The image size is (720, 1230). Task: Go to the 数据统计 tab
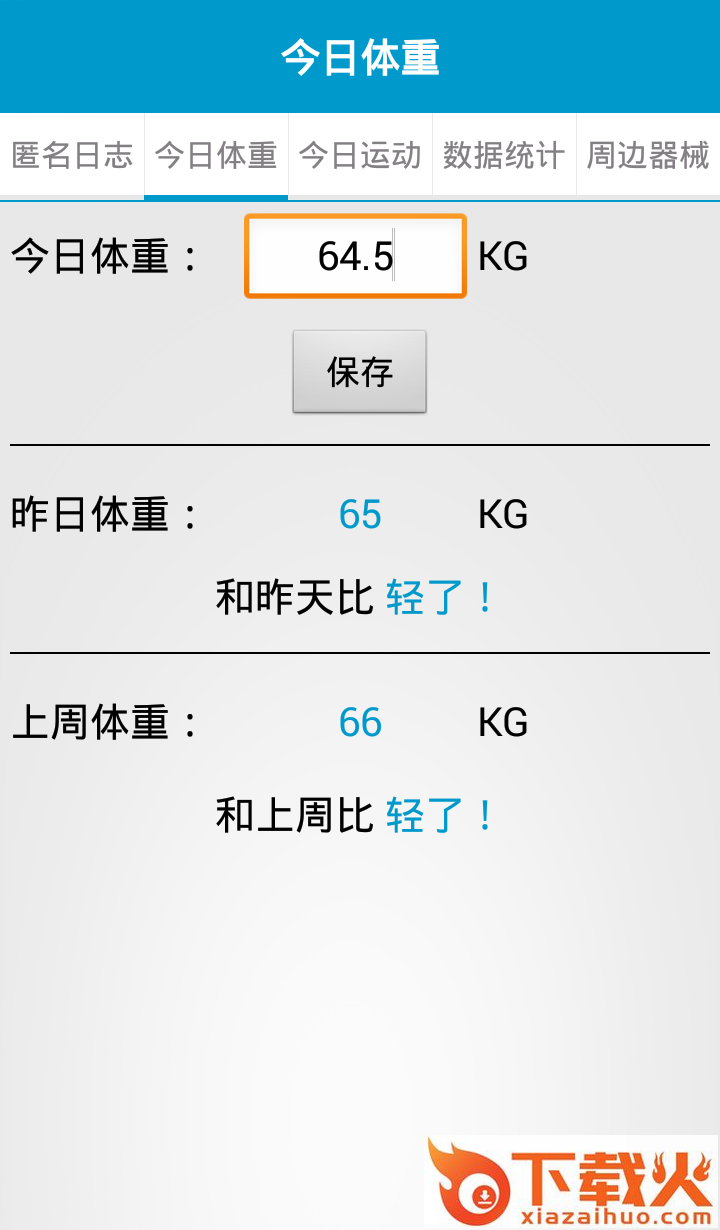[x=504, y=156]
